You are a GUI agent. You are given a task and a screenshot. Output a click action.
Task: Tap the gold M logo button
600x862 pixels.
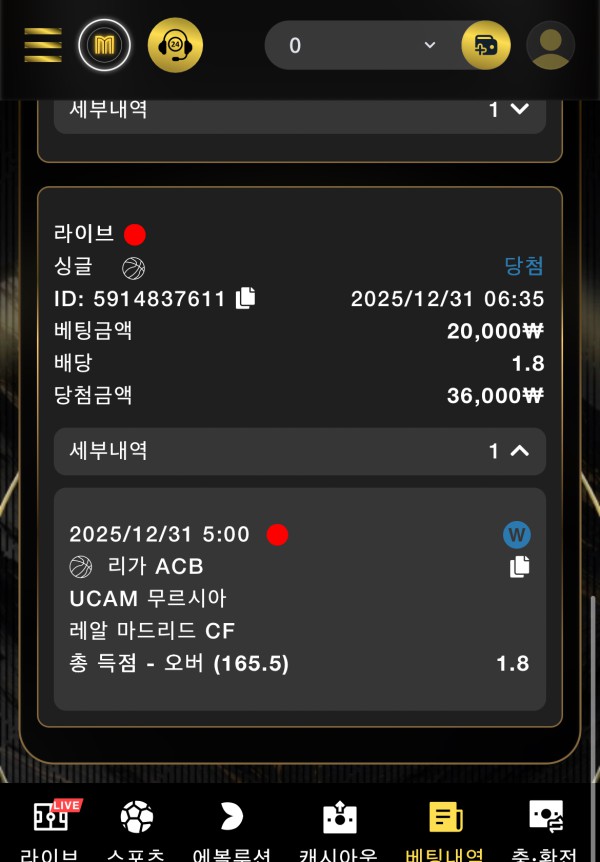104,45
